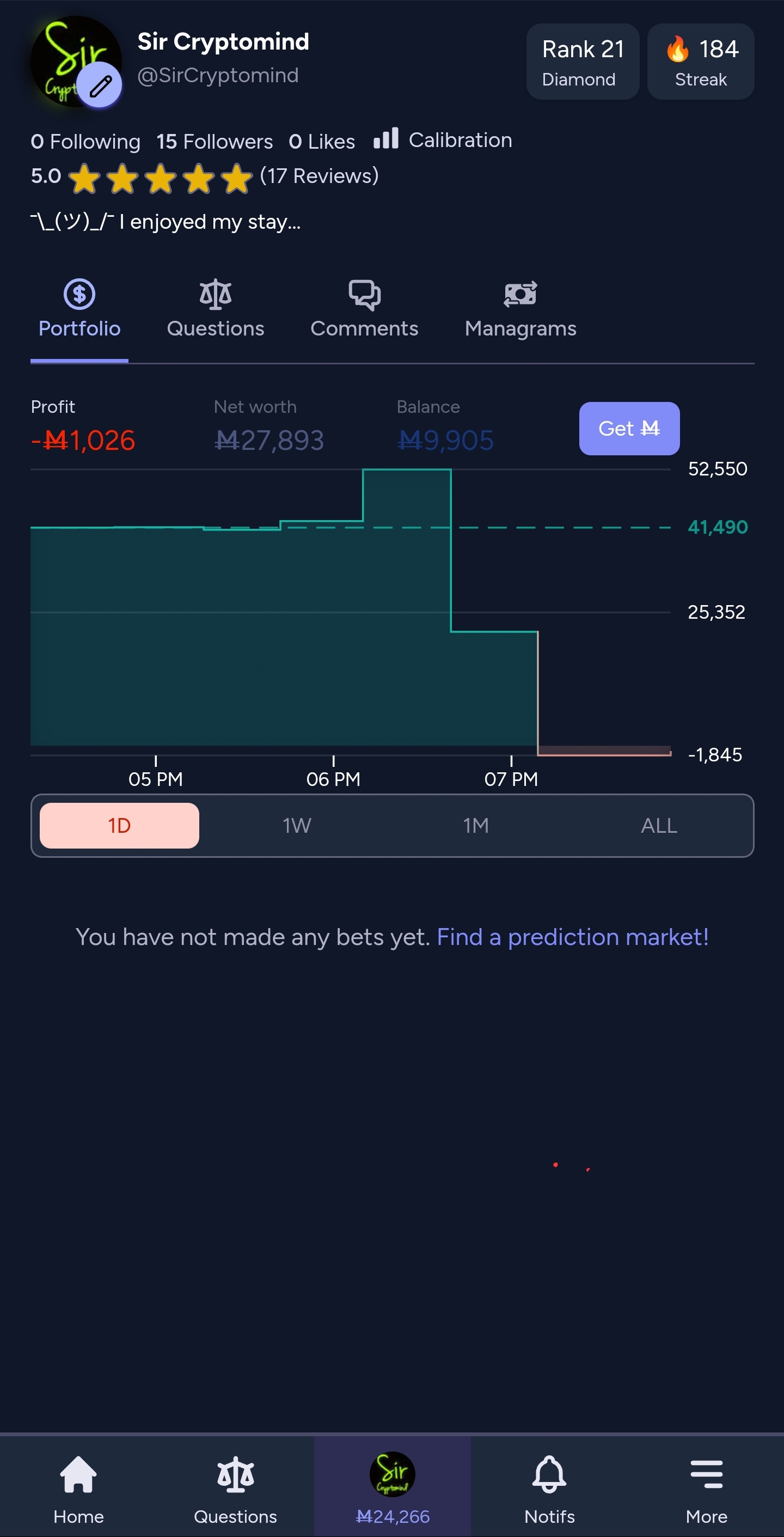
Task: Open the 184 Streak badge
Action: point(701,62)
